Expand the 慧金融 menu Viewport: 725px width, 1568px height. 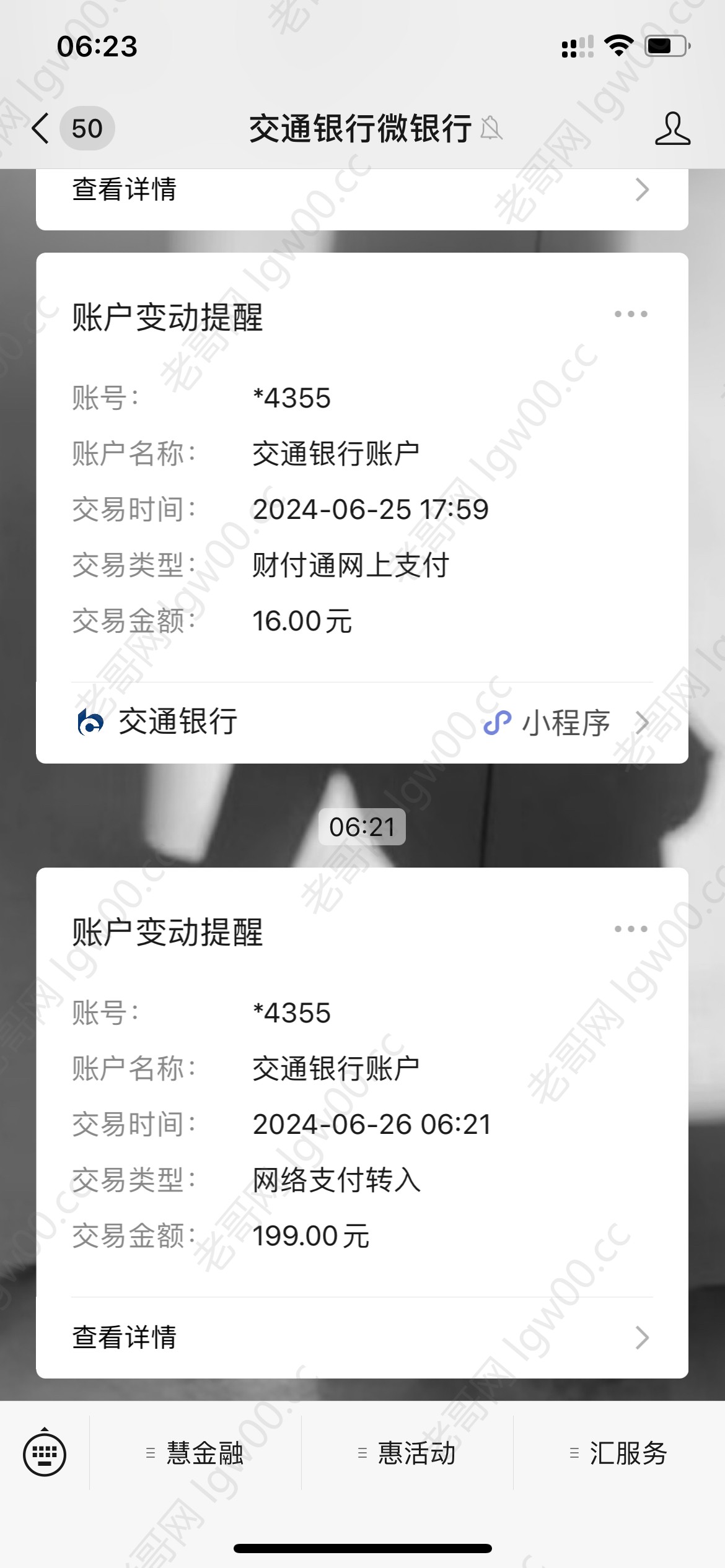tap(196, 1453)
